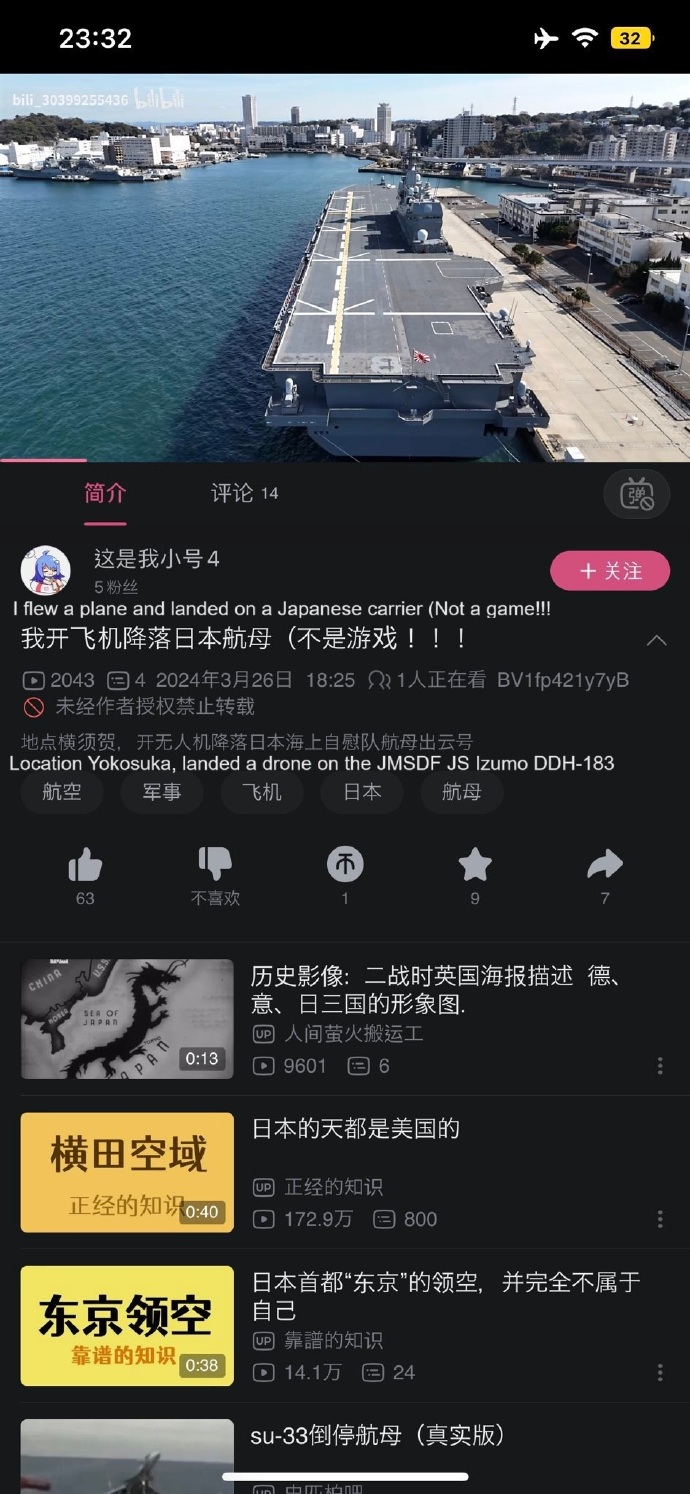
Task: Give a coin to this video
Action: 345,865
